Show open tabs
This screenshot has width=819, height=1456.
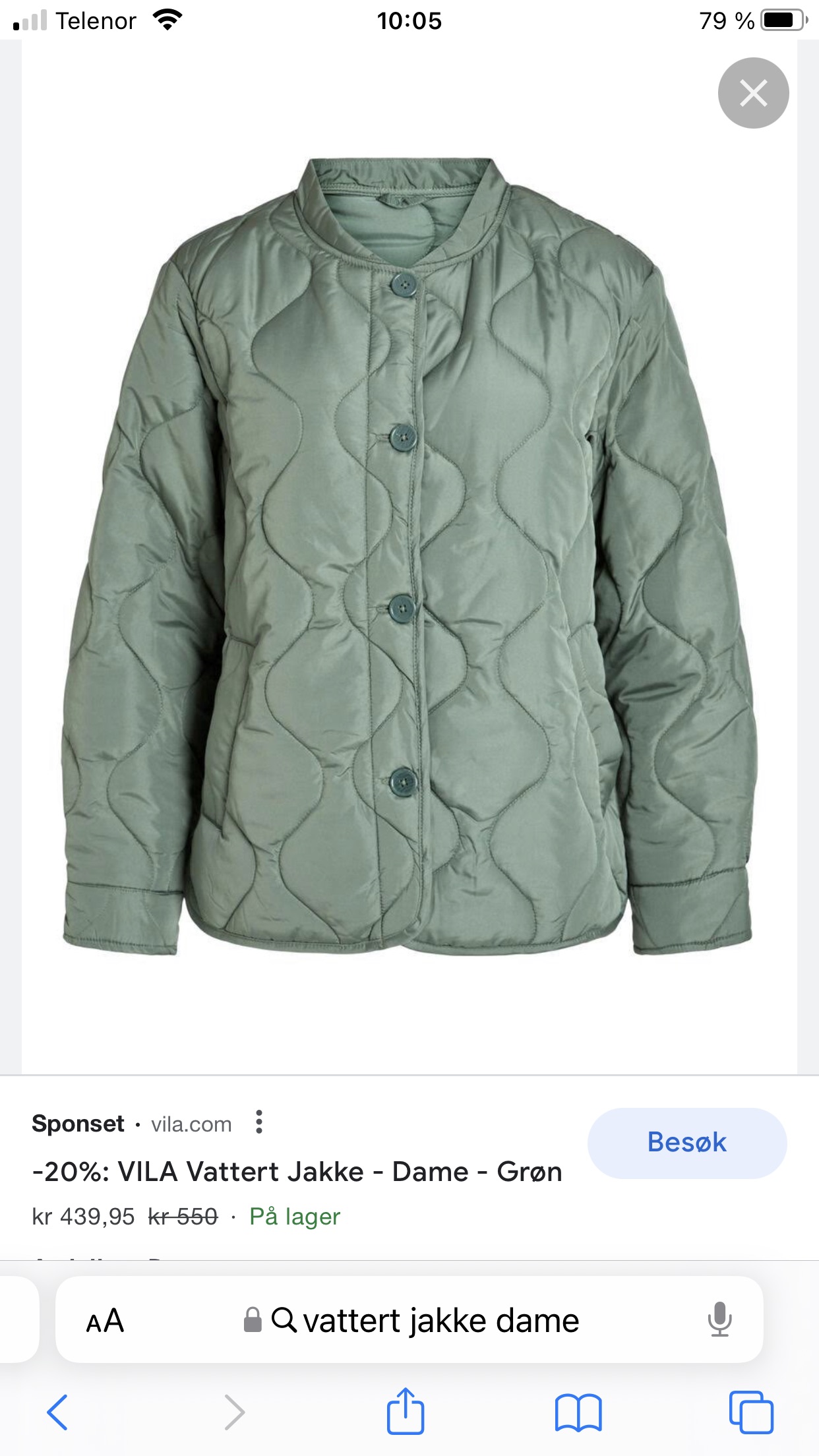[751, 1412]
